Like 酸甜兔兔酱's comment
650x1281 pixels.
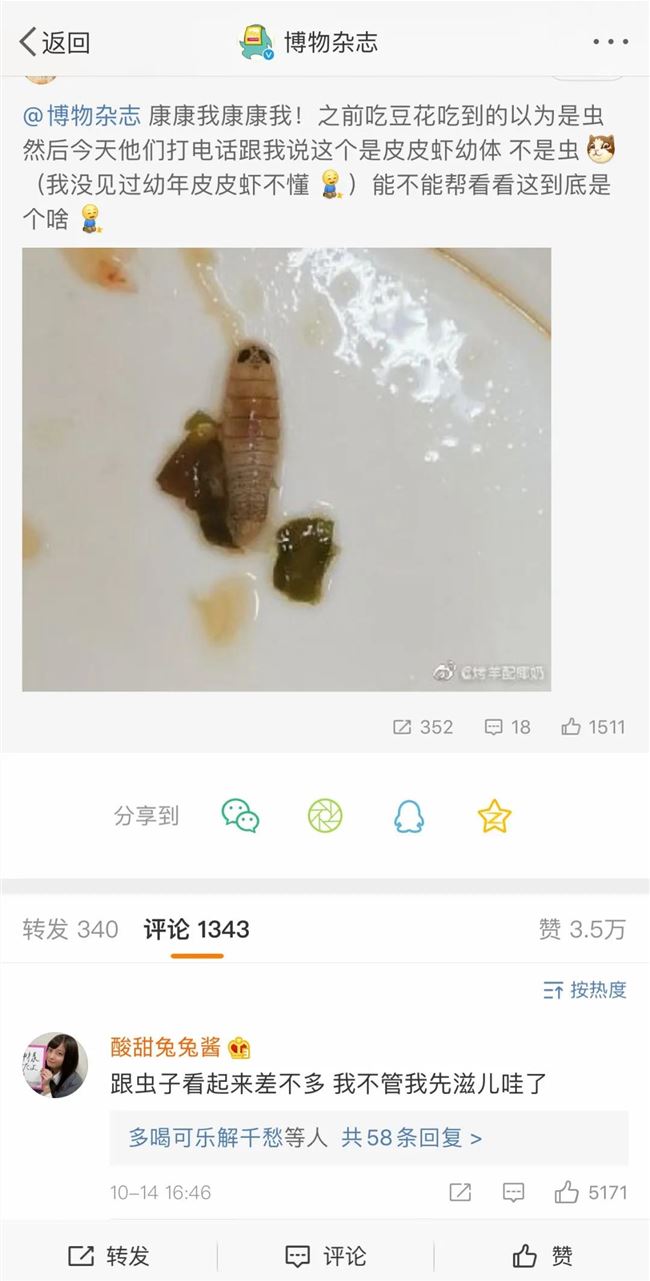click(591, 1192)
